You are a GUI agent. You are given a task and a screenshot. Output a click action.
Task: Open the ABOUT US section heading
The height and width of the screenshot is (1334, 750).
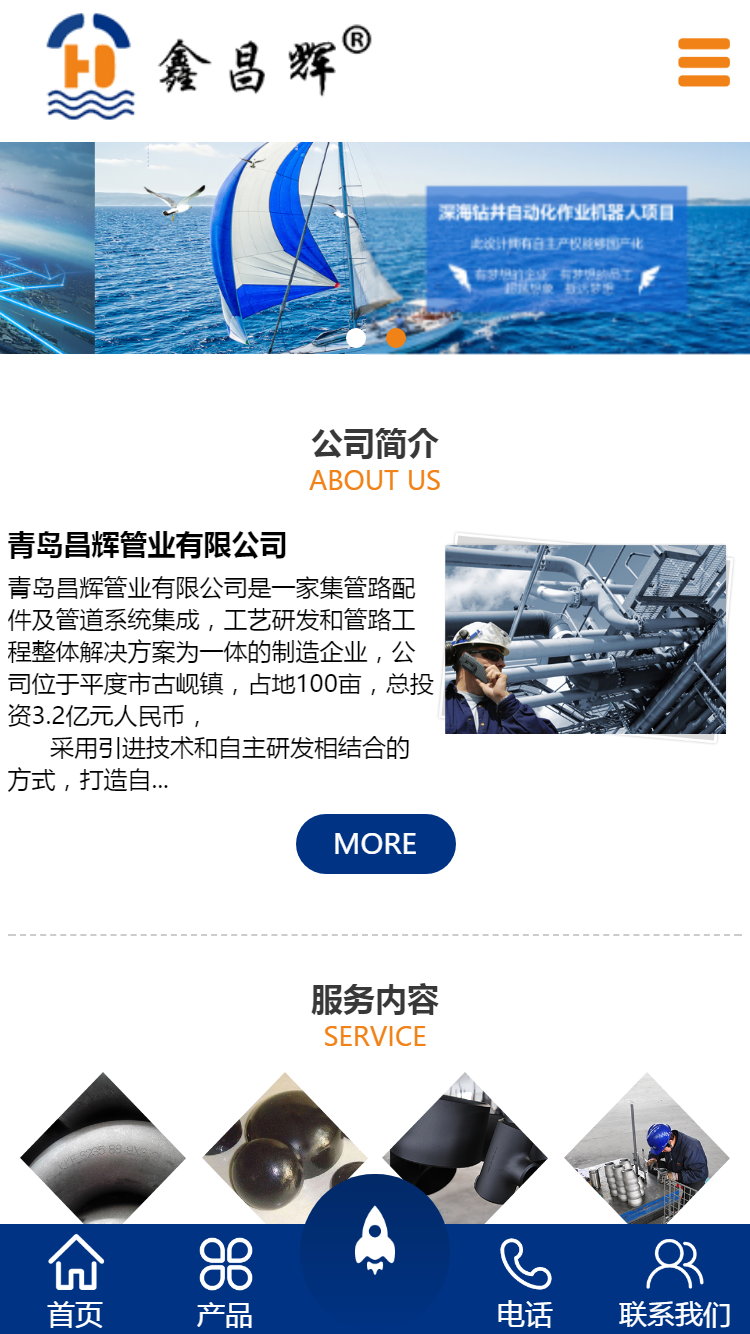pos(375,481)
